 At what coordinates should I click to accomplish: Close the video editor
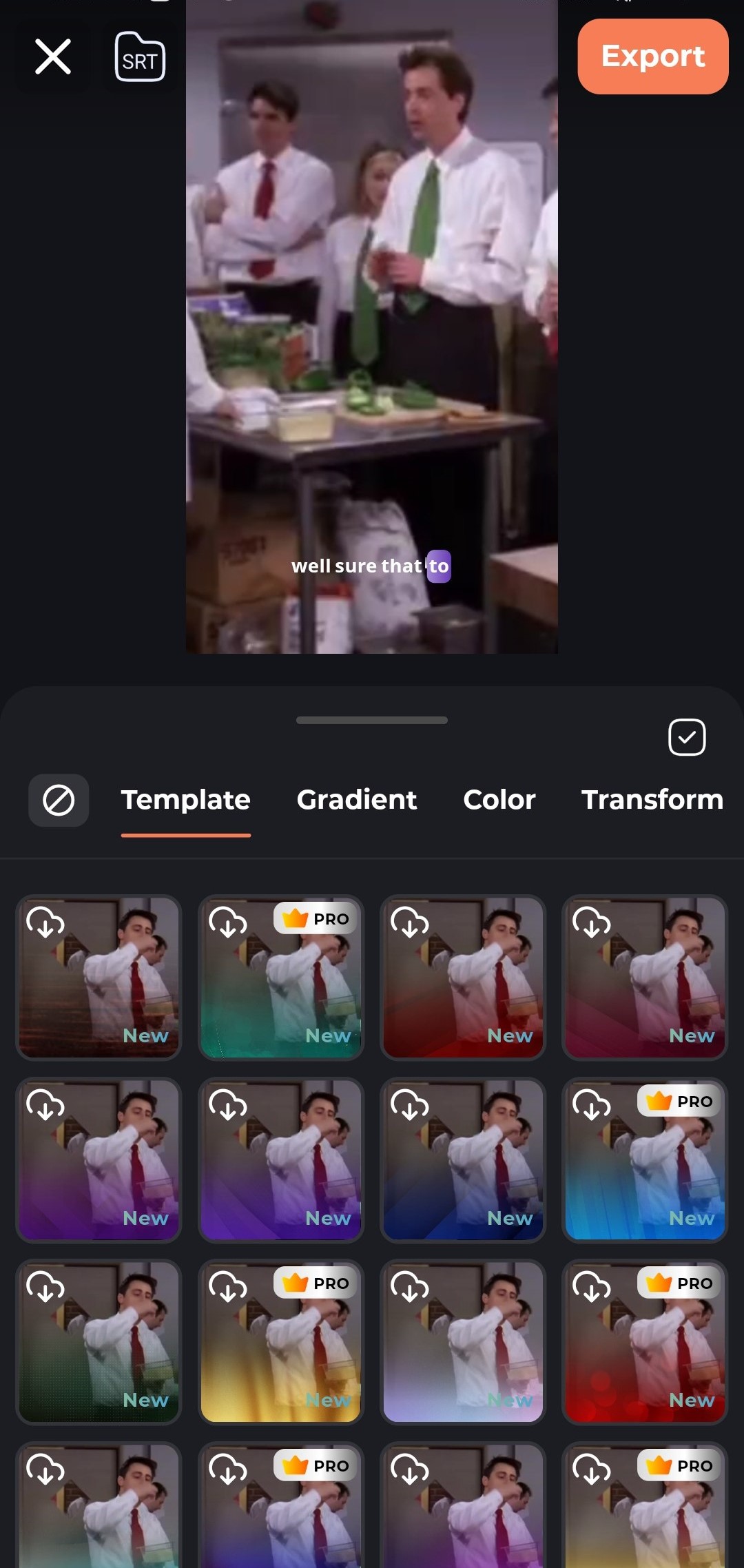tap(53, 56)
